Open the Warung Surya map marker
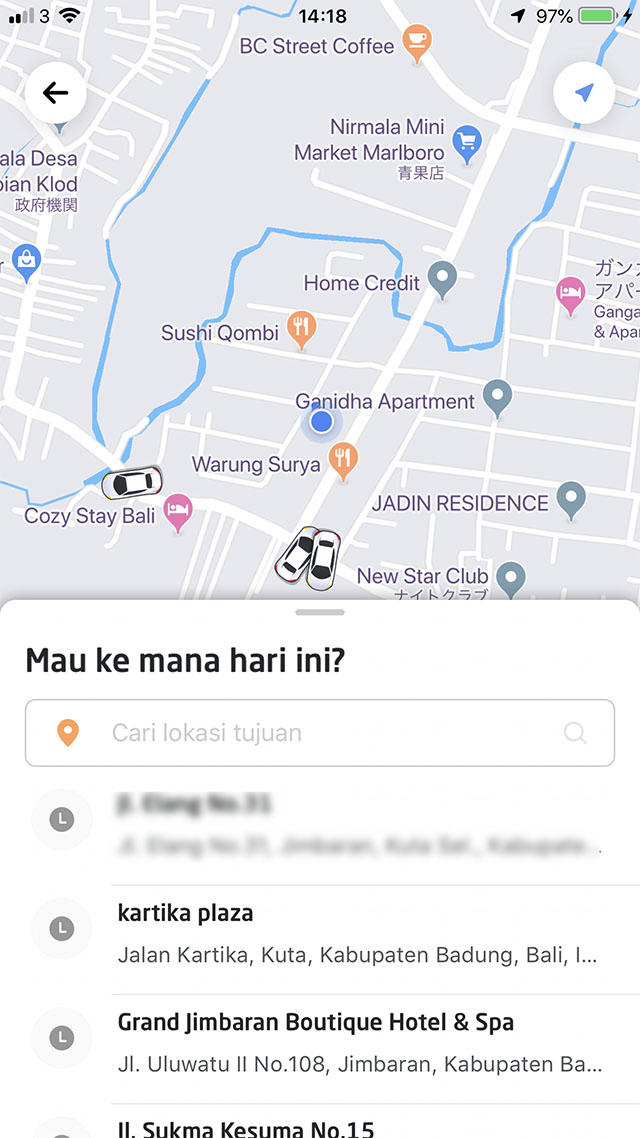Image resolution: width=640 pixels, height=1138 pixels. (x=343, y=460)
